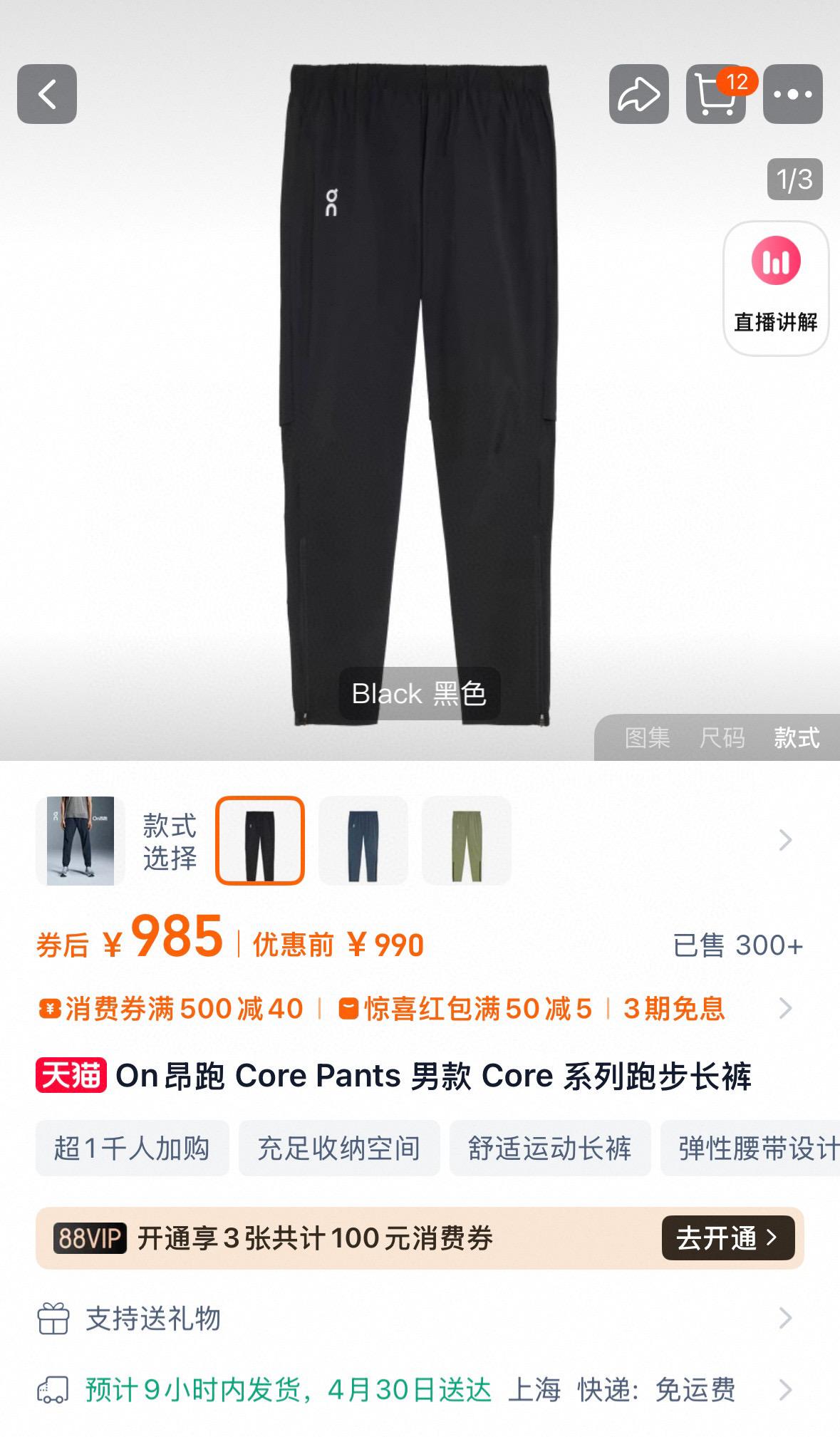Open the model photo thumbnail
Screen dimensions: 840x1437
(81, 841)
